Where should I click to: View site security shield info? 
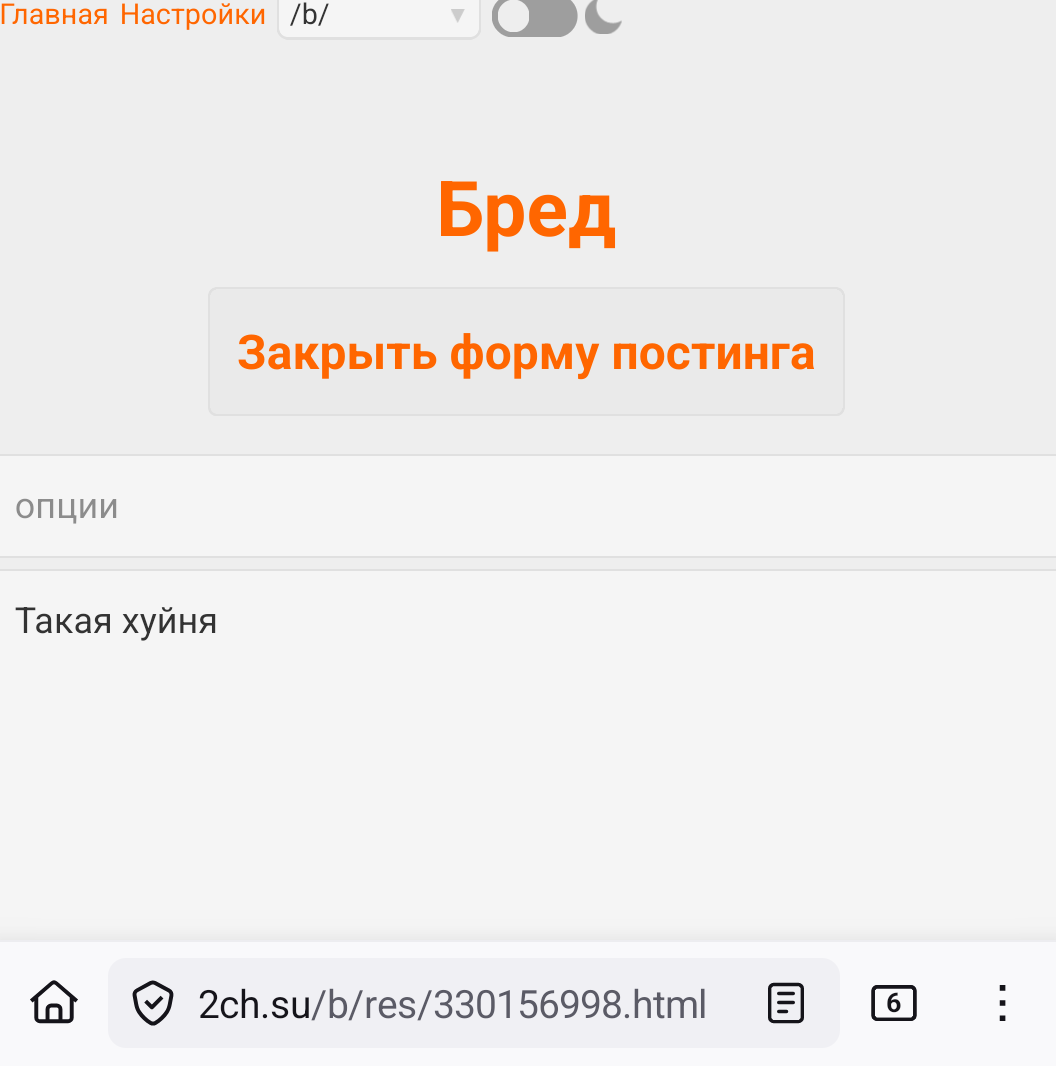click(154, 1003)
